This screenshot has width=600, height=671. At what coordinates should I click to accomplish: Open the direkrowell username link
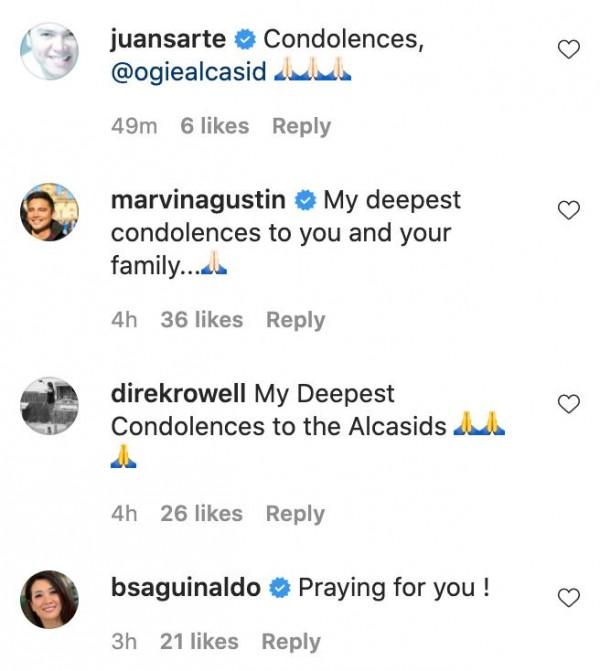click(x=178, y=394)
